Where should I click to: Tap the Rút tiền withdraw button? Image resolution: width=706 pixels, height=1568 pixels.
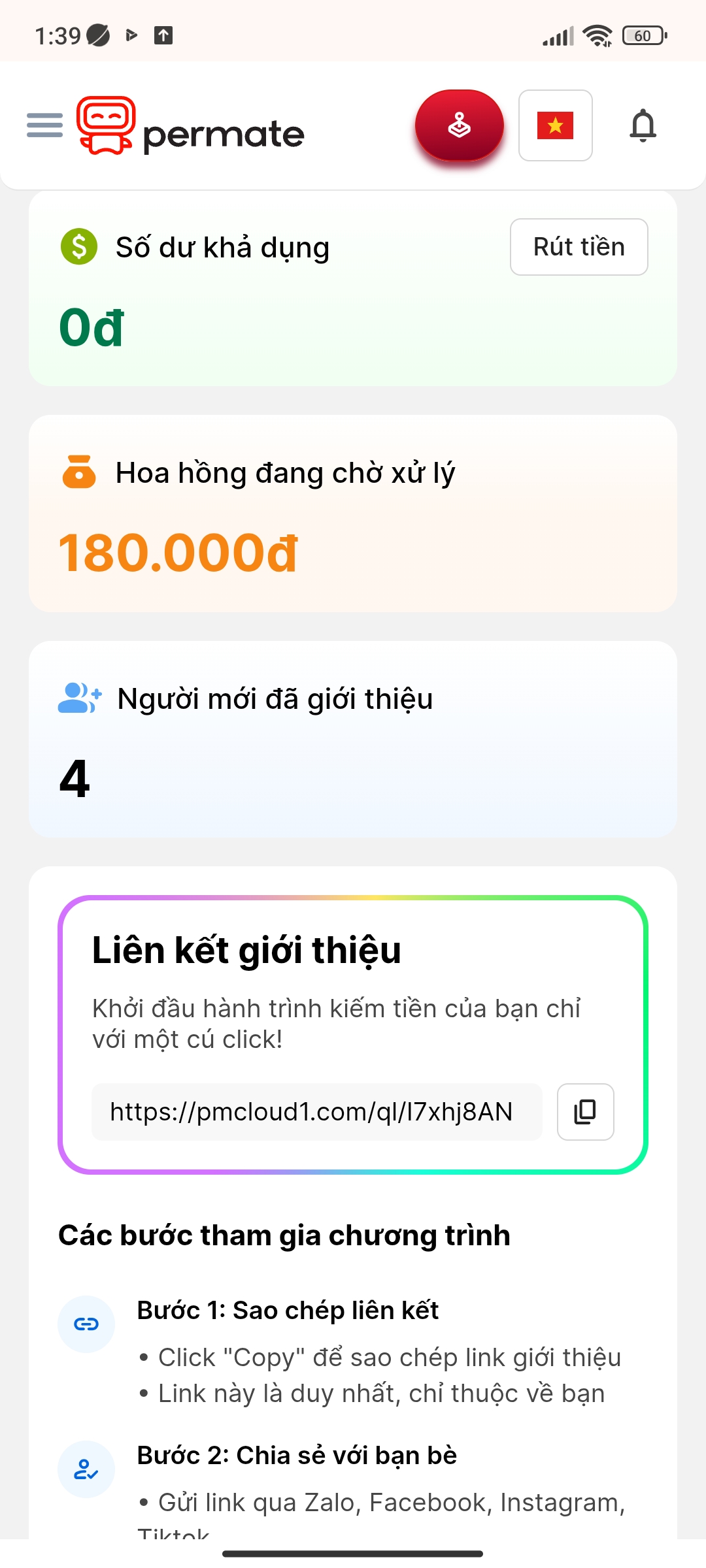tap(579, 247)
